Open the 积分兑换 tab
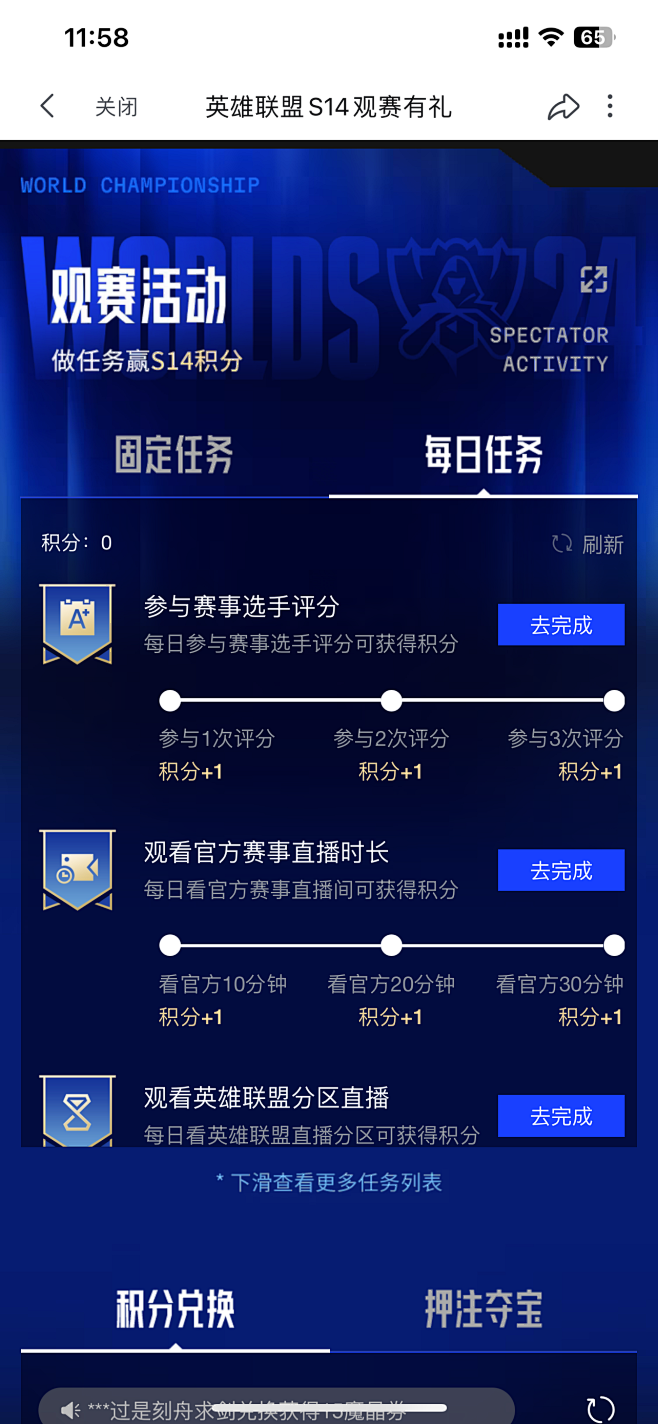The image size is (658, 1424). (175, 1308)
